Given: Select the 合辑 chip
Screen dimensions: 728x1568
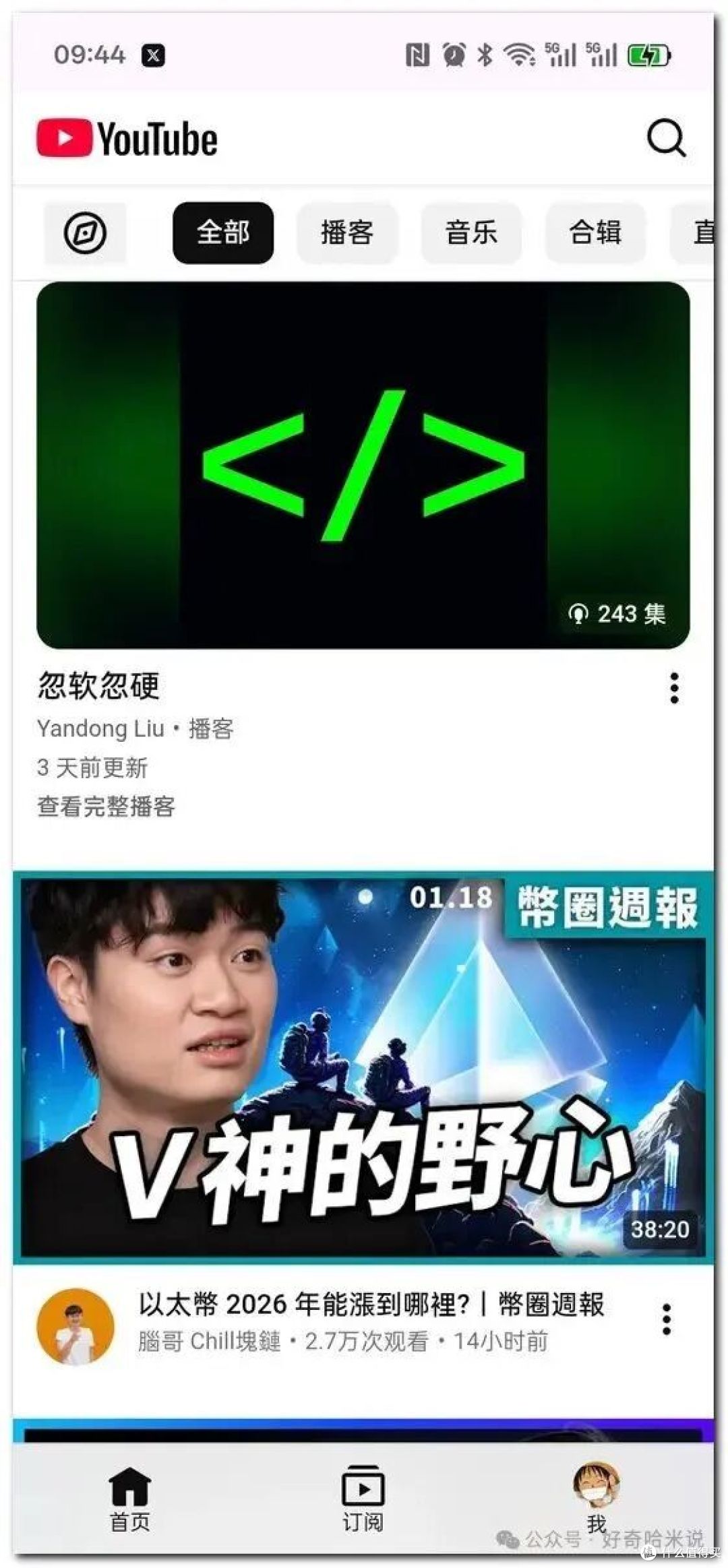Looking at the screenshot, I should (595, 232).
